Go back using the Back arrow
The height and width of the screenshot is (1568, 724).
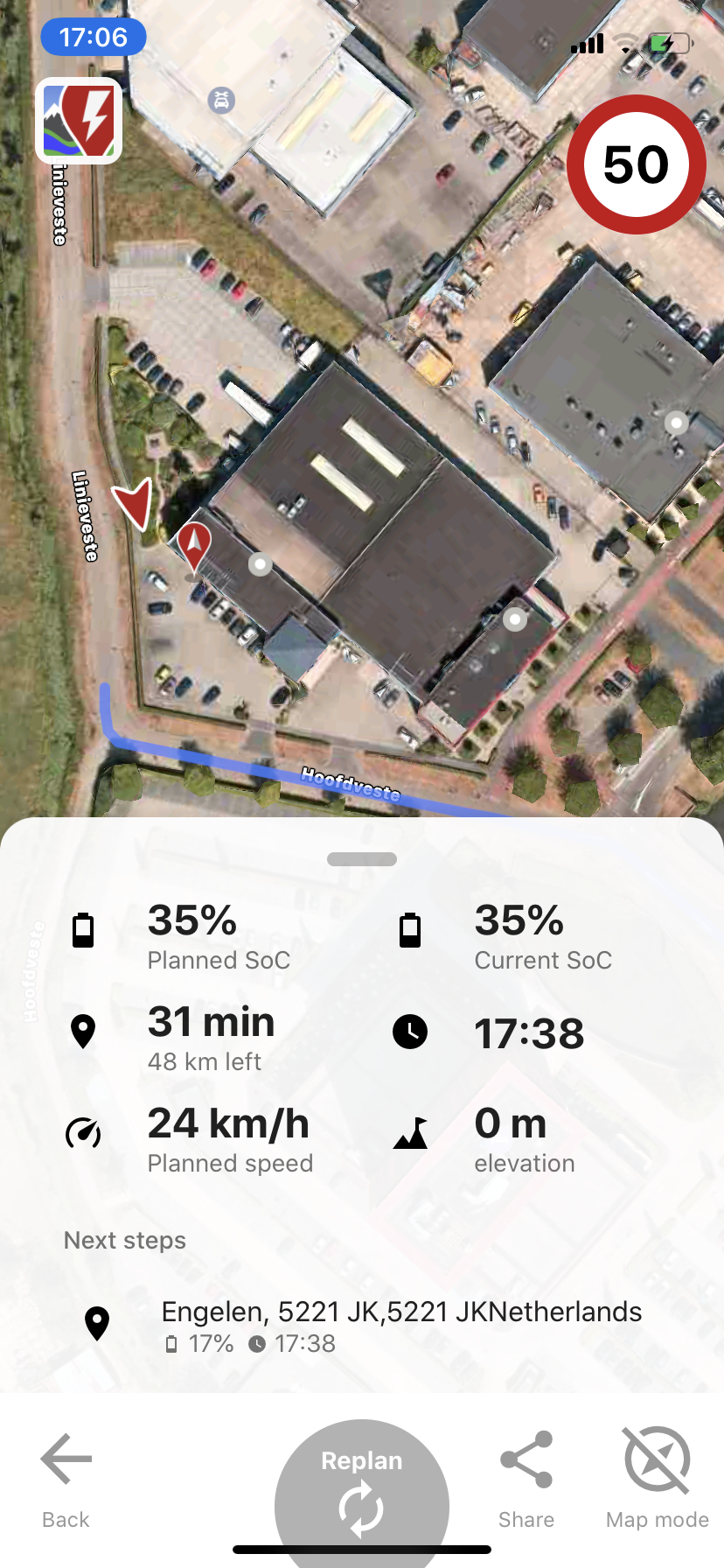[66, 1477]
